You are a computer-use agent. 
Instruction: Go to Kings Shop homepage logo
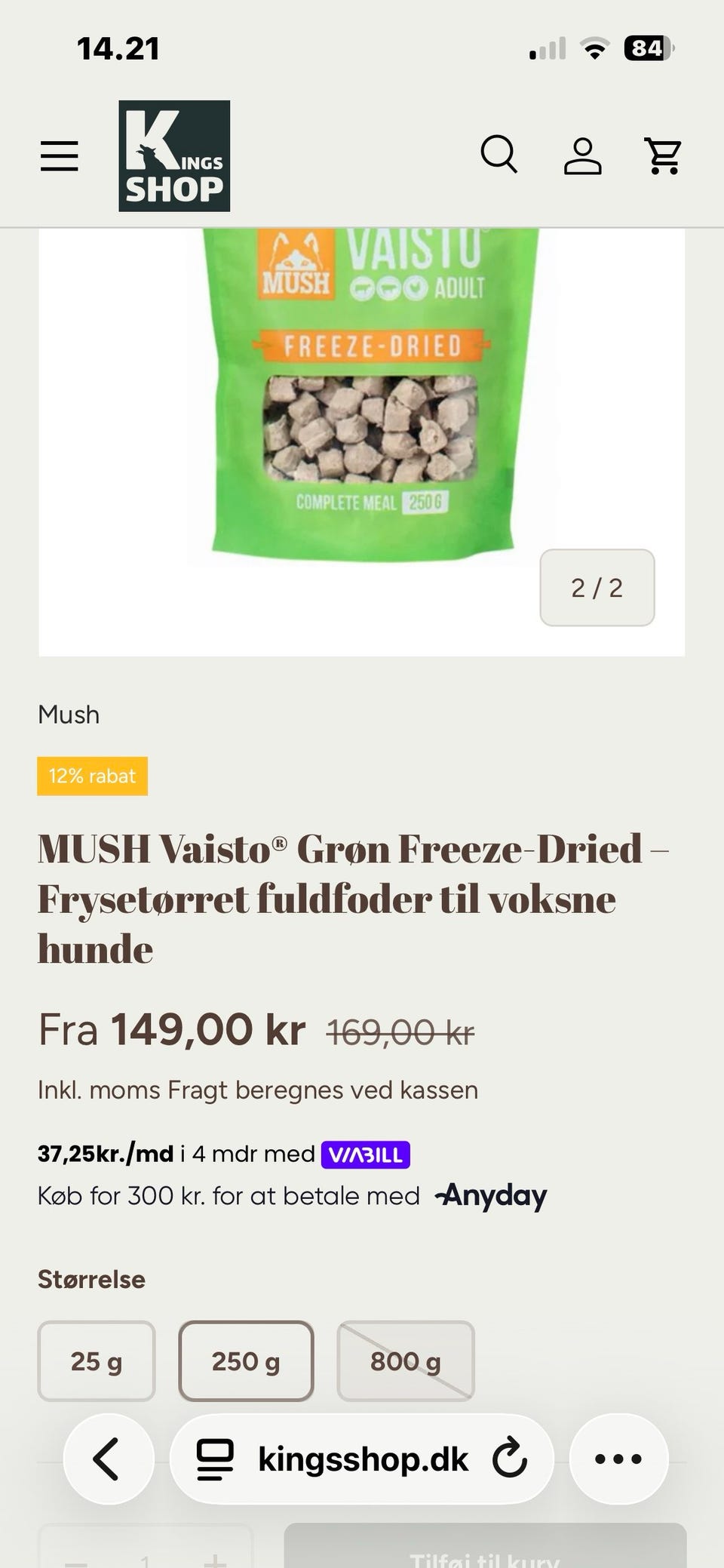coord(174,156)
